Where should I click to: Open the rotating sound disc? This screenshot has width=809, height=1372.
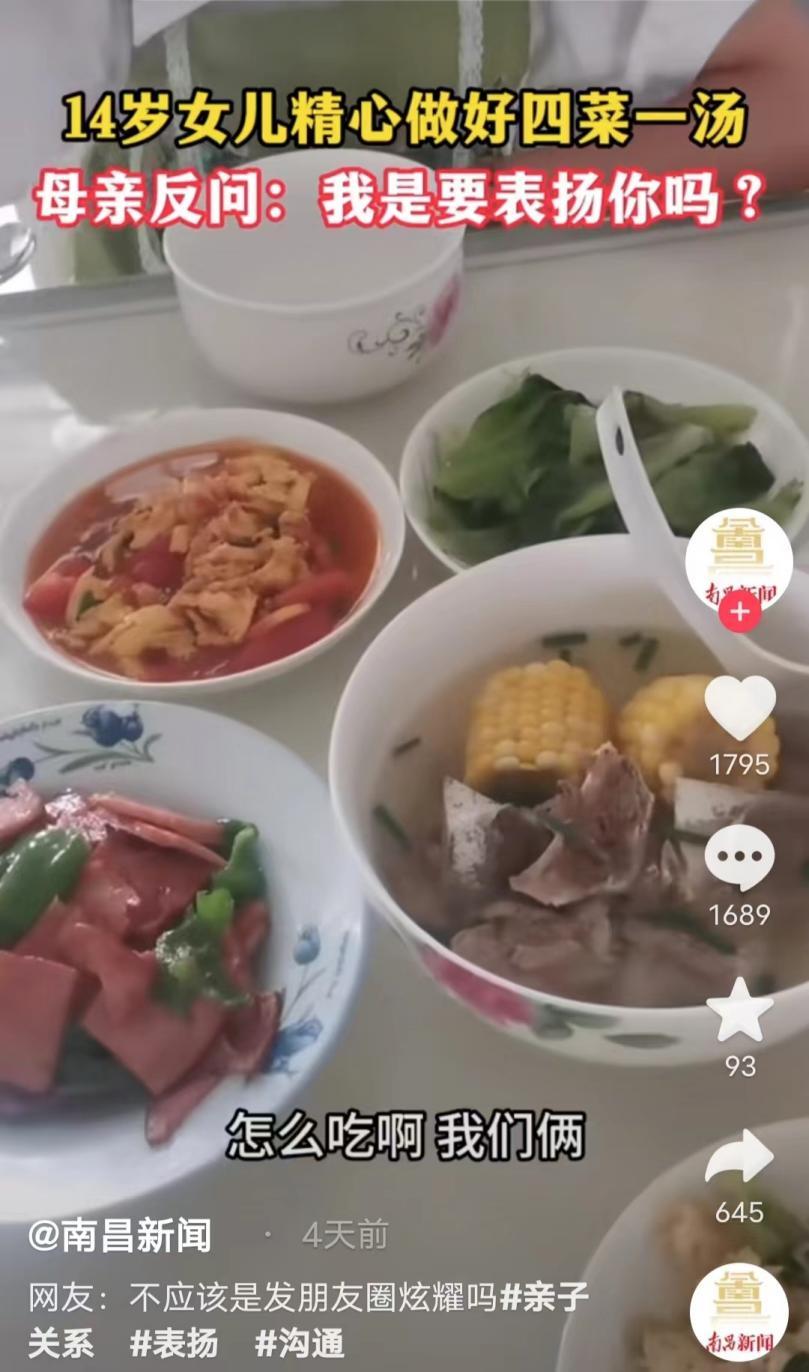click(739, 1312)
